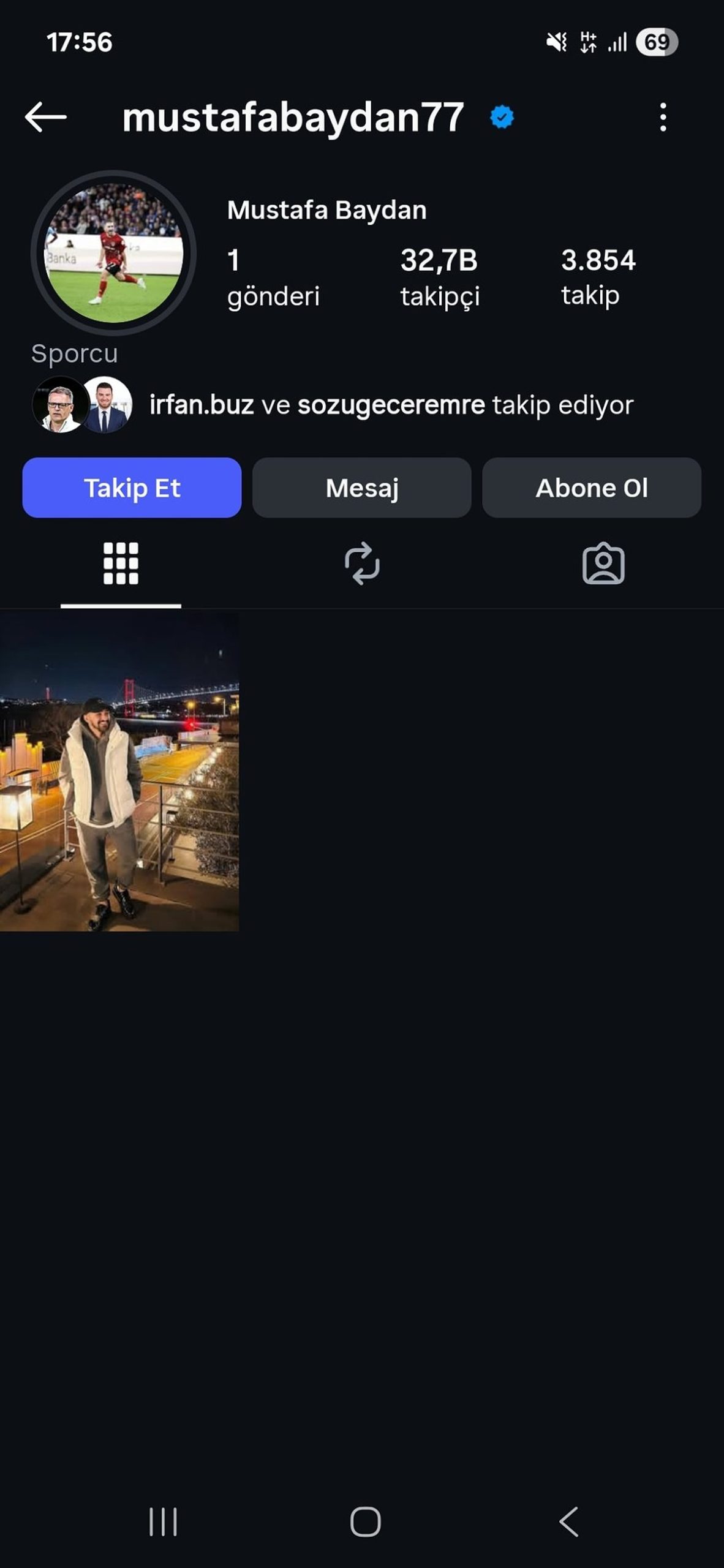Open Mustafa Baydan's profile picture

[113, 253]
